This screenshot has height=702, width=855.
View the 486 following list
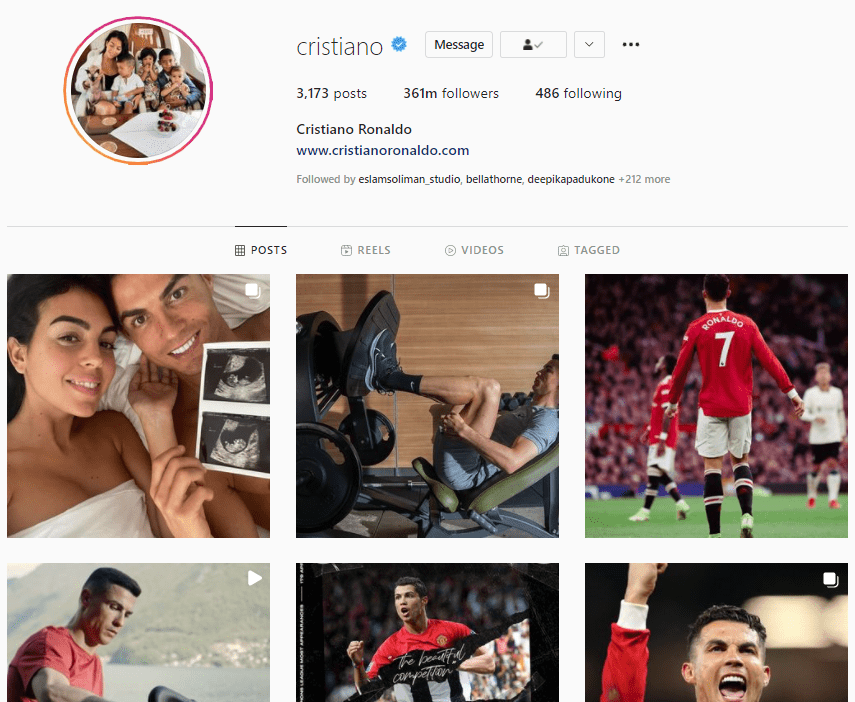(578, 94)
